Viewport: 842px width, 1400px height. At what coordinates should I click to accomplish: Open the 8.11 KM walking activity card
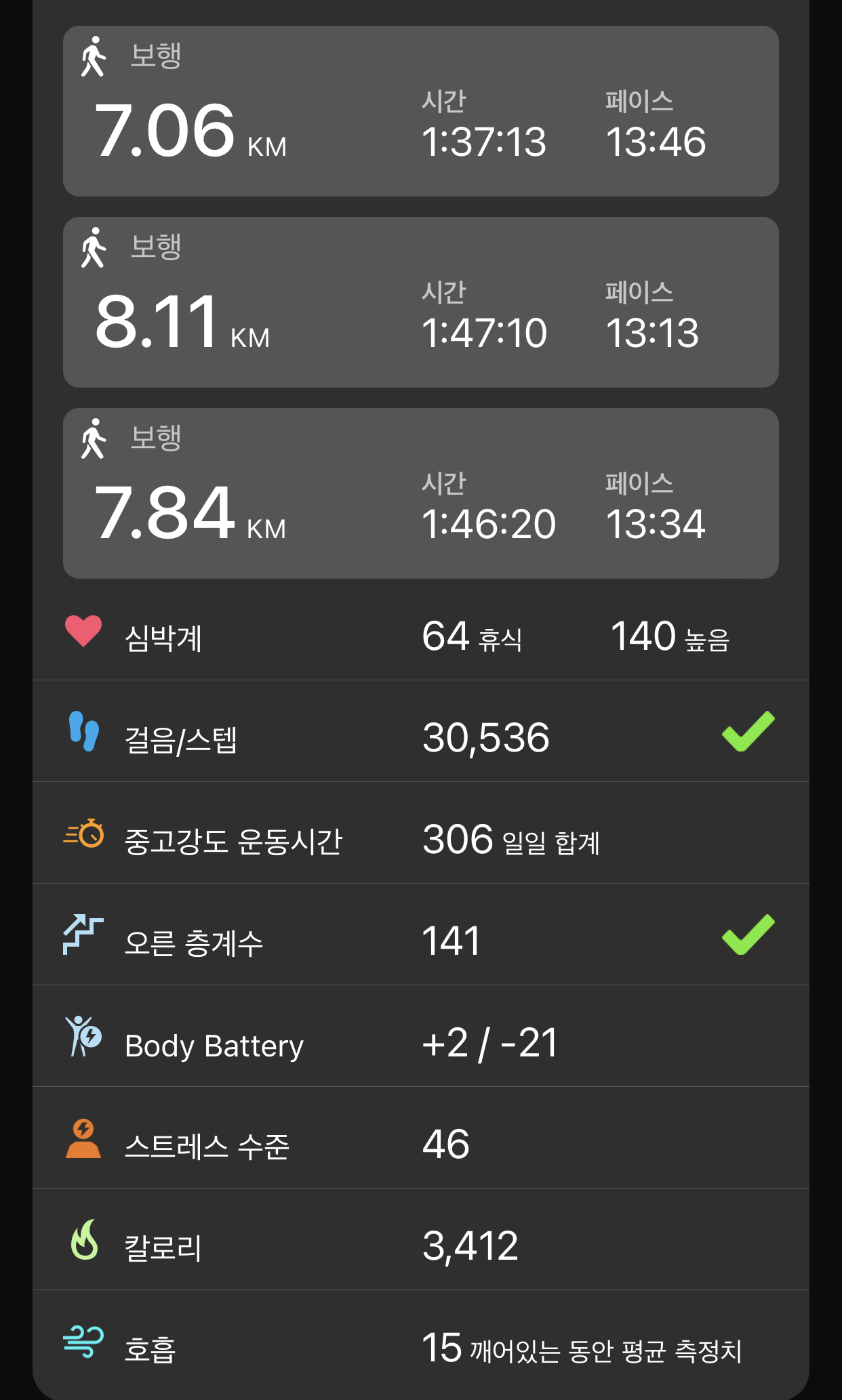[420, 302]
